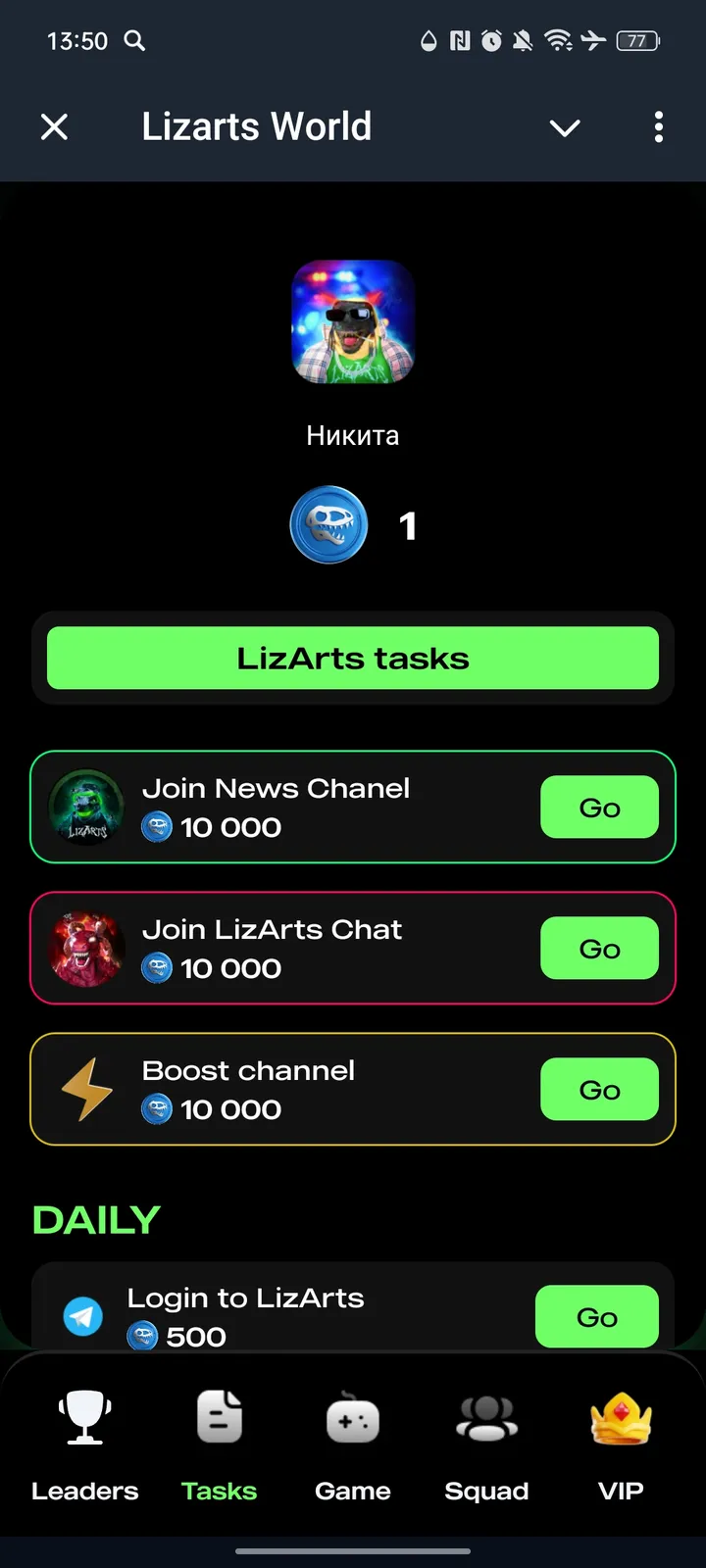
Task: Click the Boost channel lightning icon
Action: [88, 1089]
